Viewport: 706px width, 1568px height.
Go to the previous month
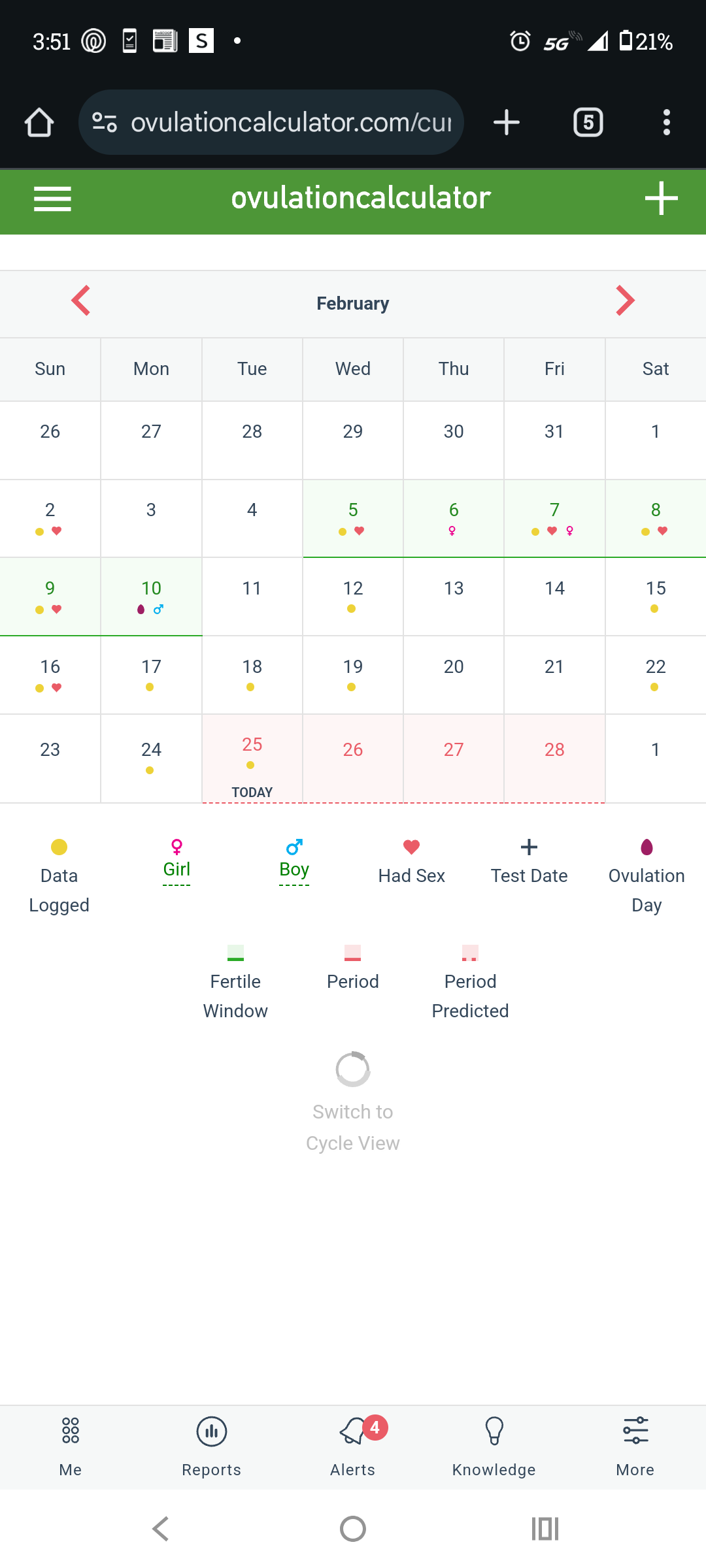click(x=81, y=301)
